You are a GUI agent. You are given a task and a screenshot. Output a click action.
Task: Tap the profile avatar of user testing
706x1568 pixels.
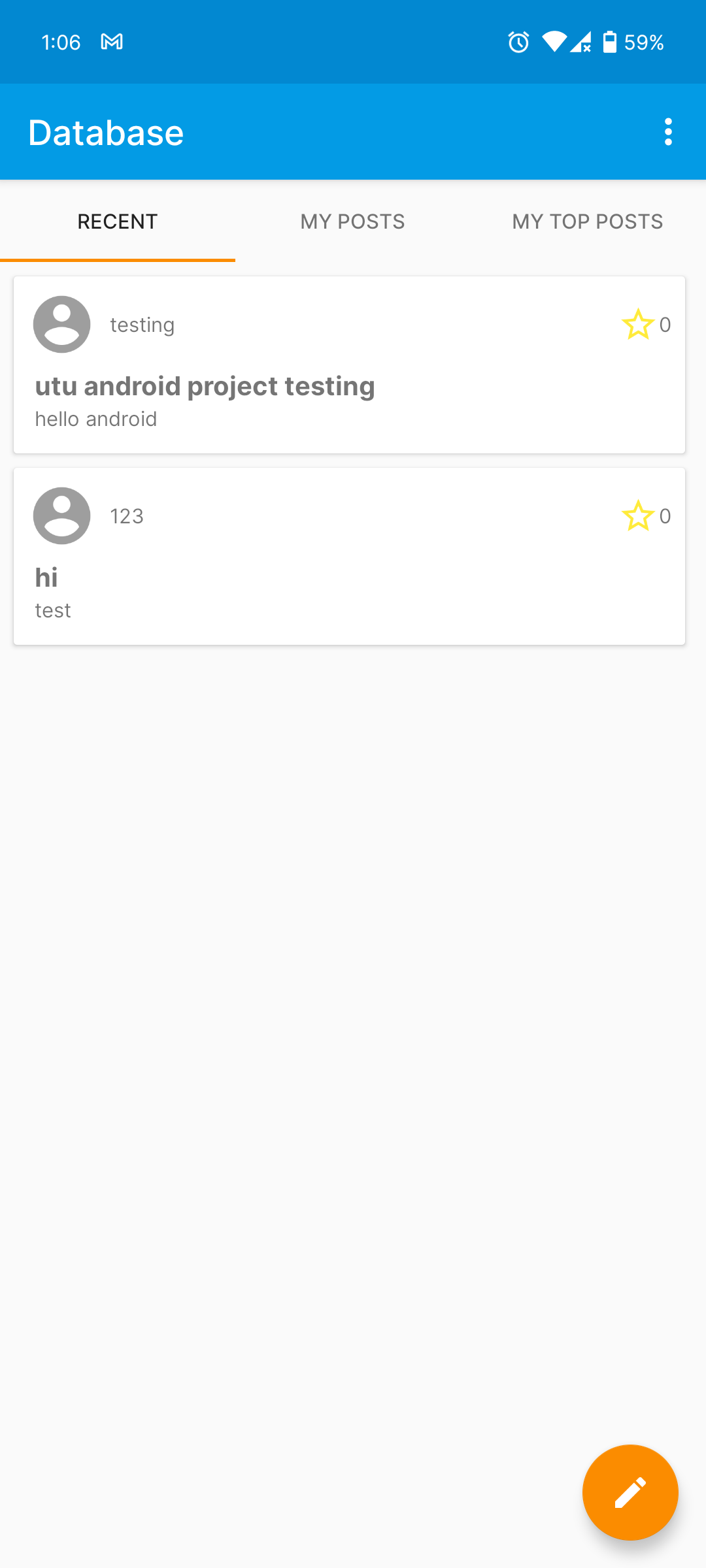(x=61, y=324)
